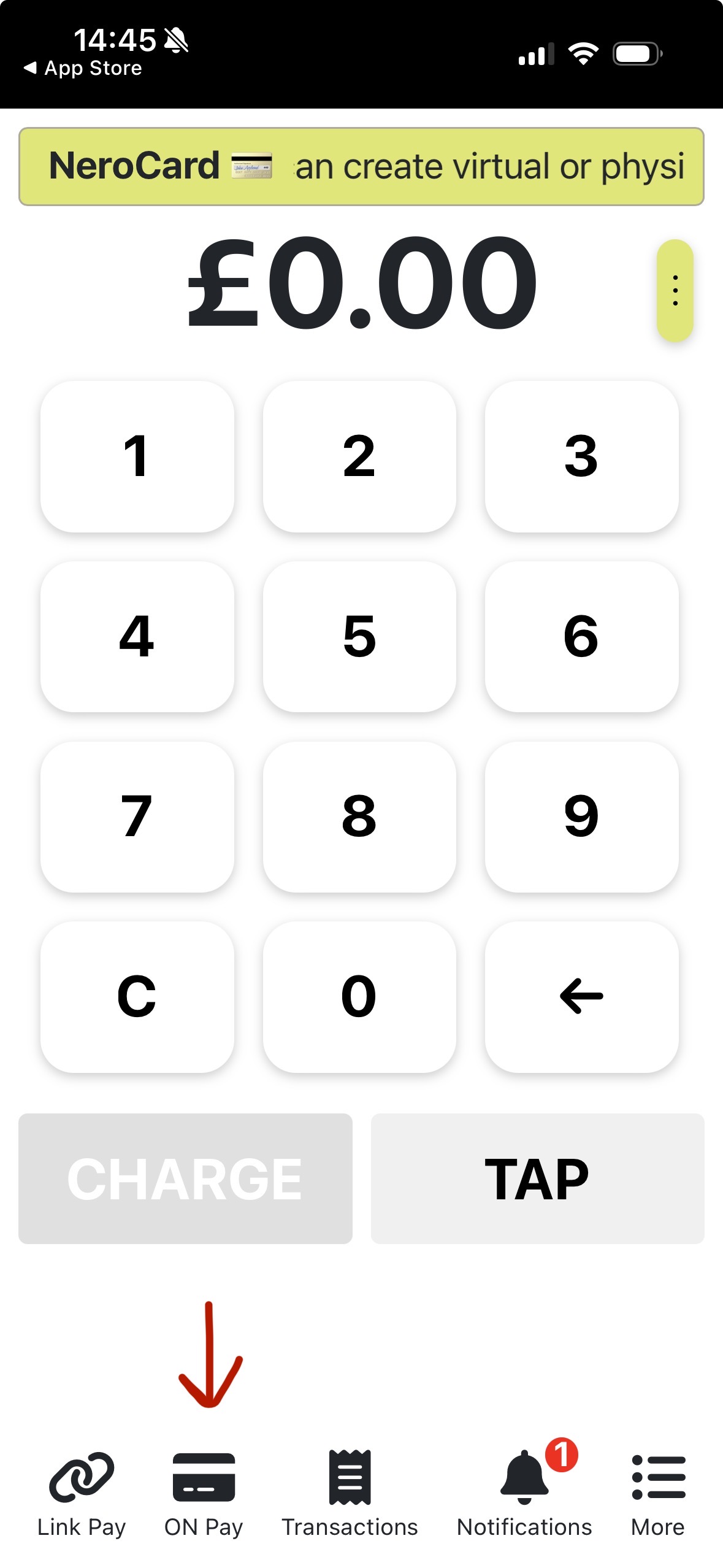Image resolution: width=723 pixels, height=1568 pixels.
Task: Enter digit 9 on keypad
Action: click(581, 817)
